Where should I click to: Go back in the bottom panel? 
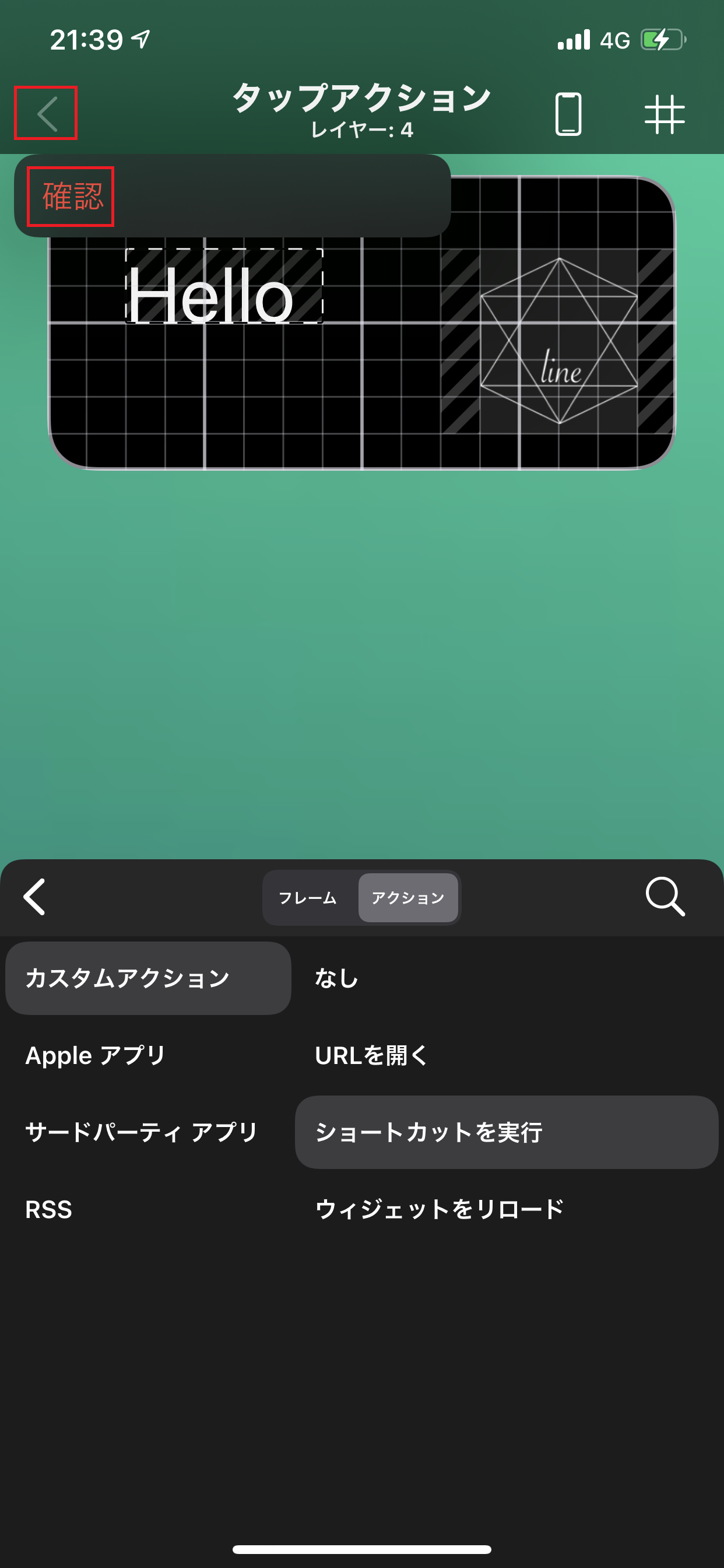coord(34,897)
